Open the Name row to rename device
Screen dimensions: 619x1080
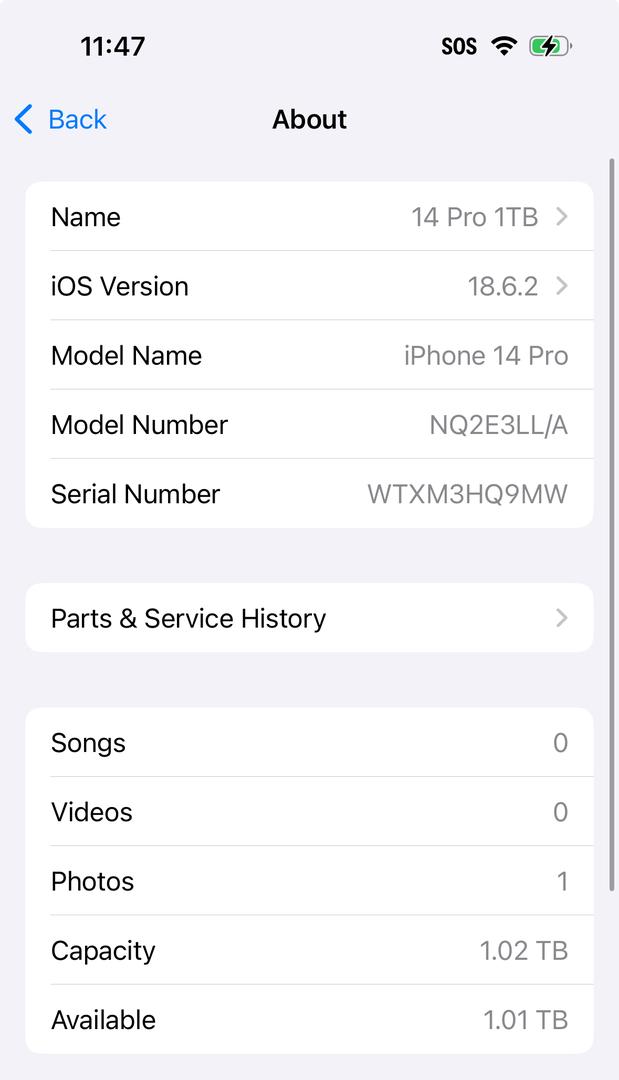tap(309, 217)
